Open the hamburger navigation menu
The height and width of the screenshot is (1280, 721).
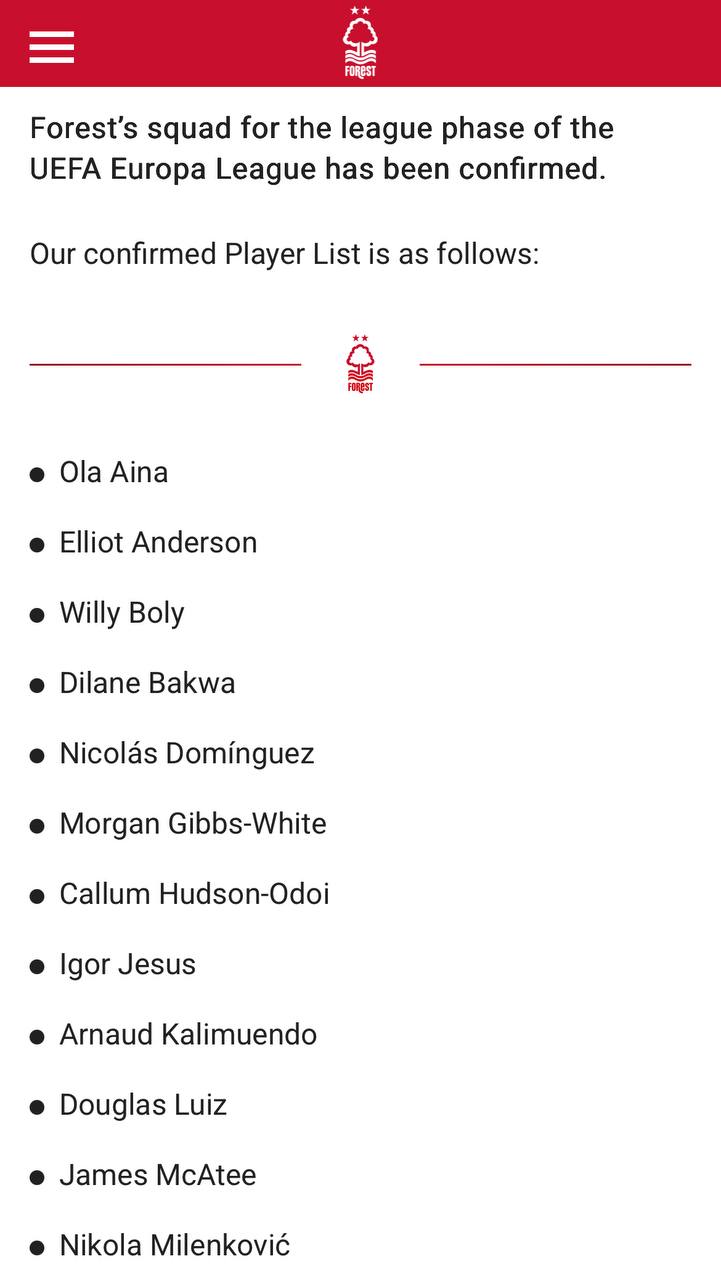click(x=52, y=47)
